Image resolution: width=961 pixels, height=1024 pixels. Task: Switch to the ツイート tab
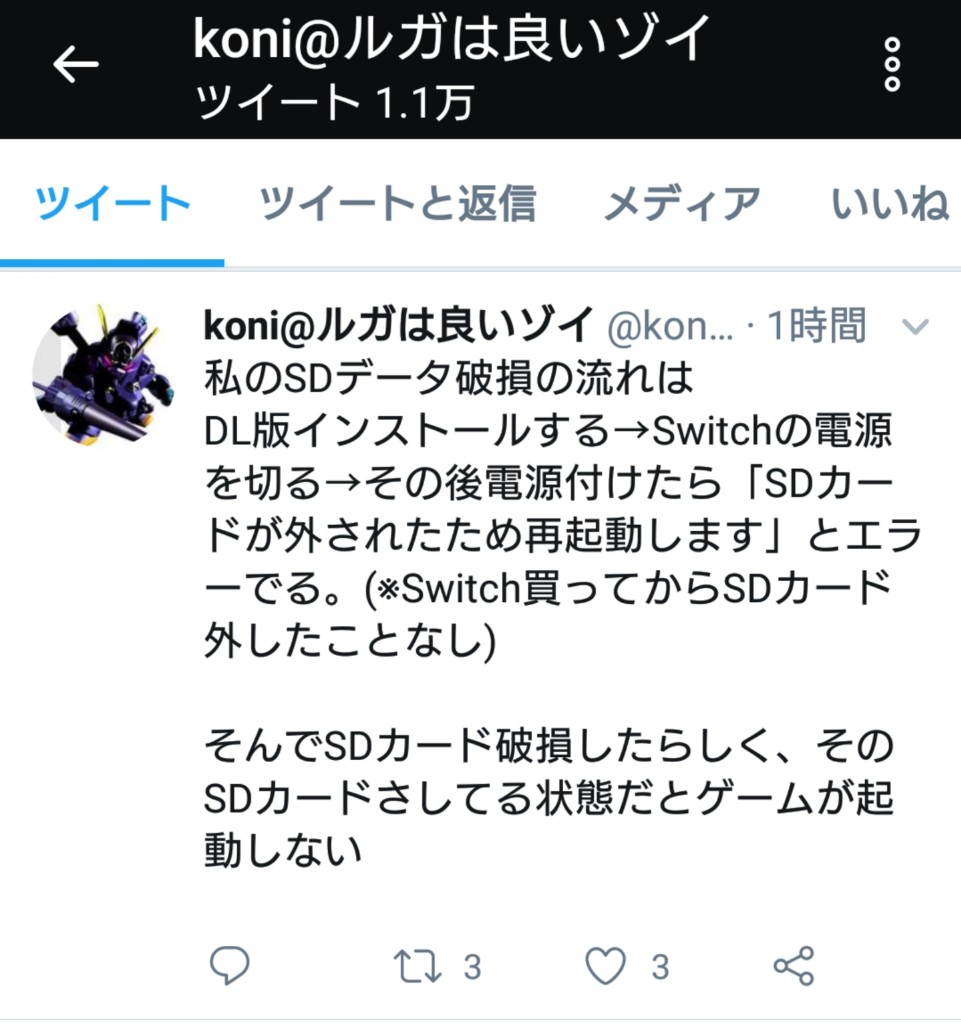coord(112,204)
